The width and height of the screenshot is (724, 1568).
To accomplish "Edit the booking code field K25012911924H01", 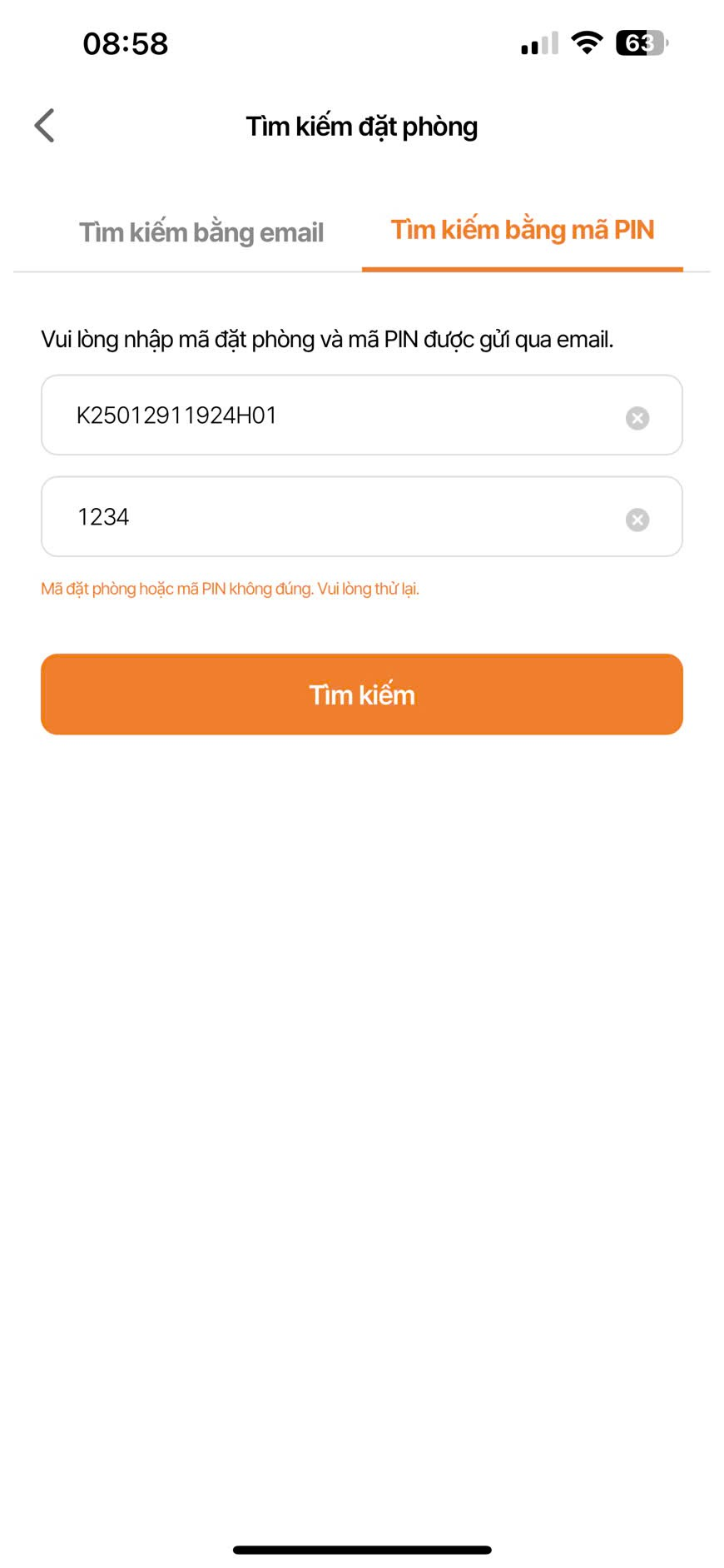I will point(333,416).
